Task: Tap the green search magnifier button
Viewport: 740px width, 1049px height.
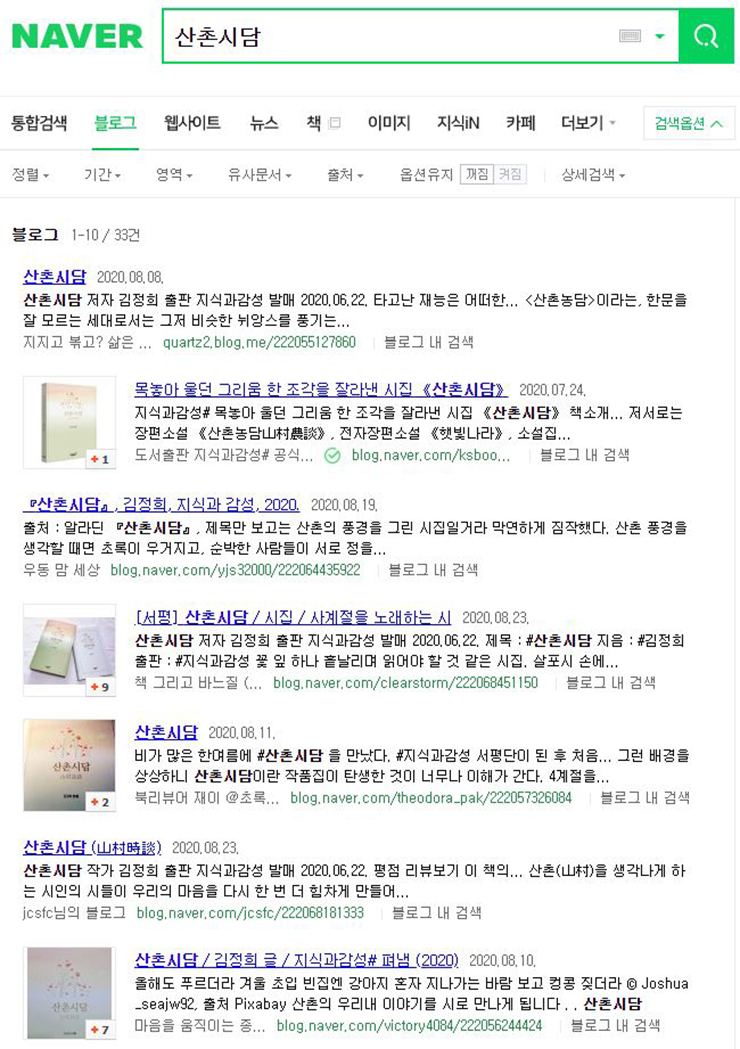Action: coord(706,37)
